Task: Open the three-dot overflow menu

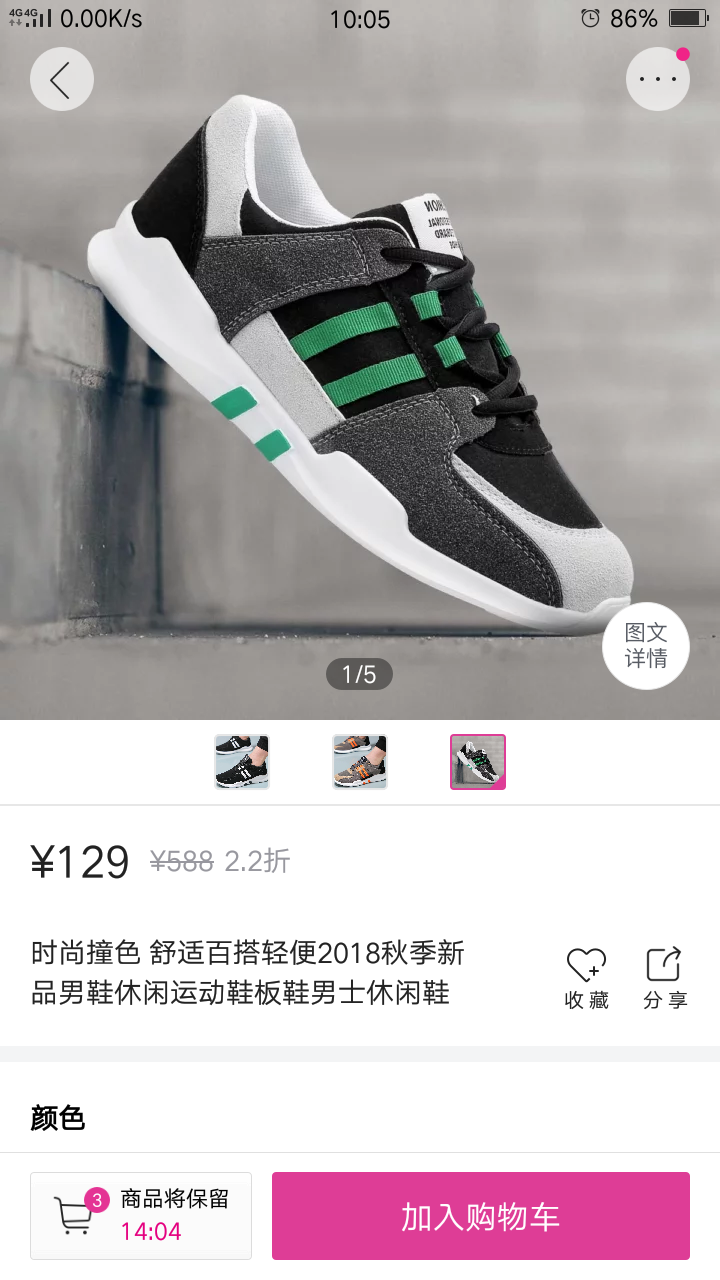Action: click(x=657, y=79)
